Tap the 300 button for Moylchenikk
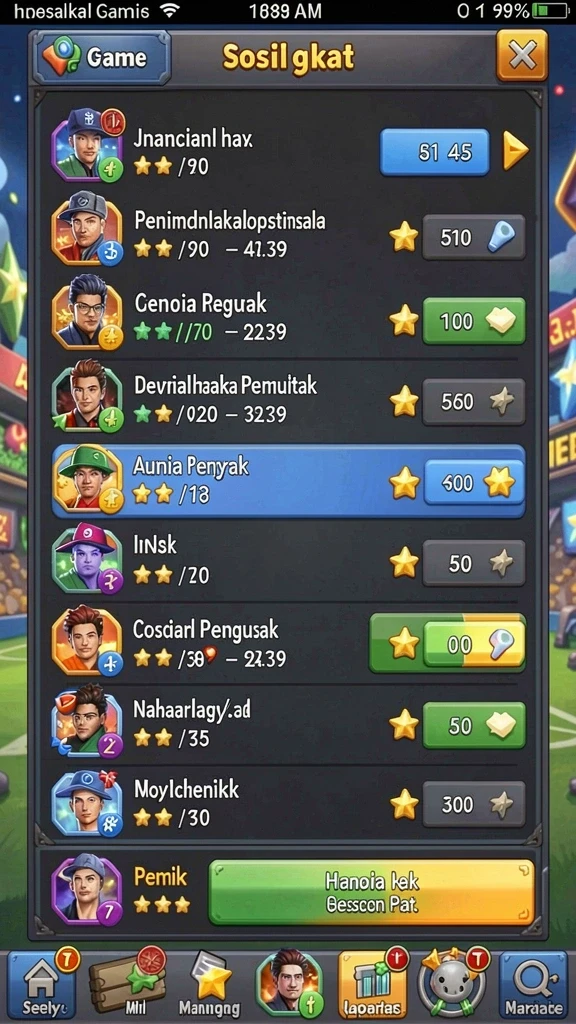 473,804
